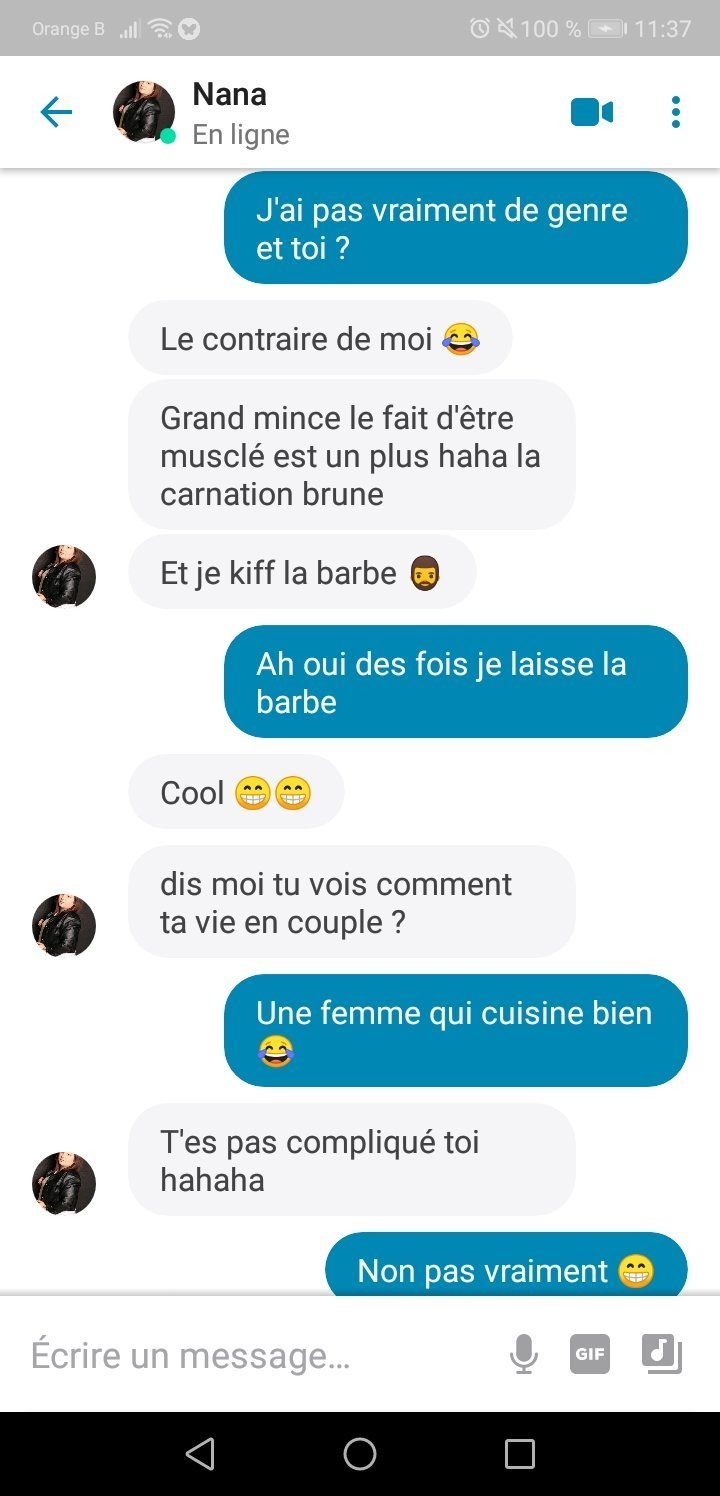Record a voice message with the microphone
The image size is (720, 1496).
coord(523,1355)
